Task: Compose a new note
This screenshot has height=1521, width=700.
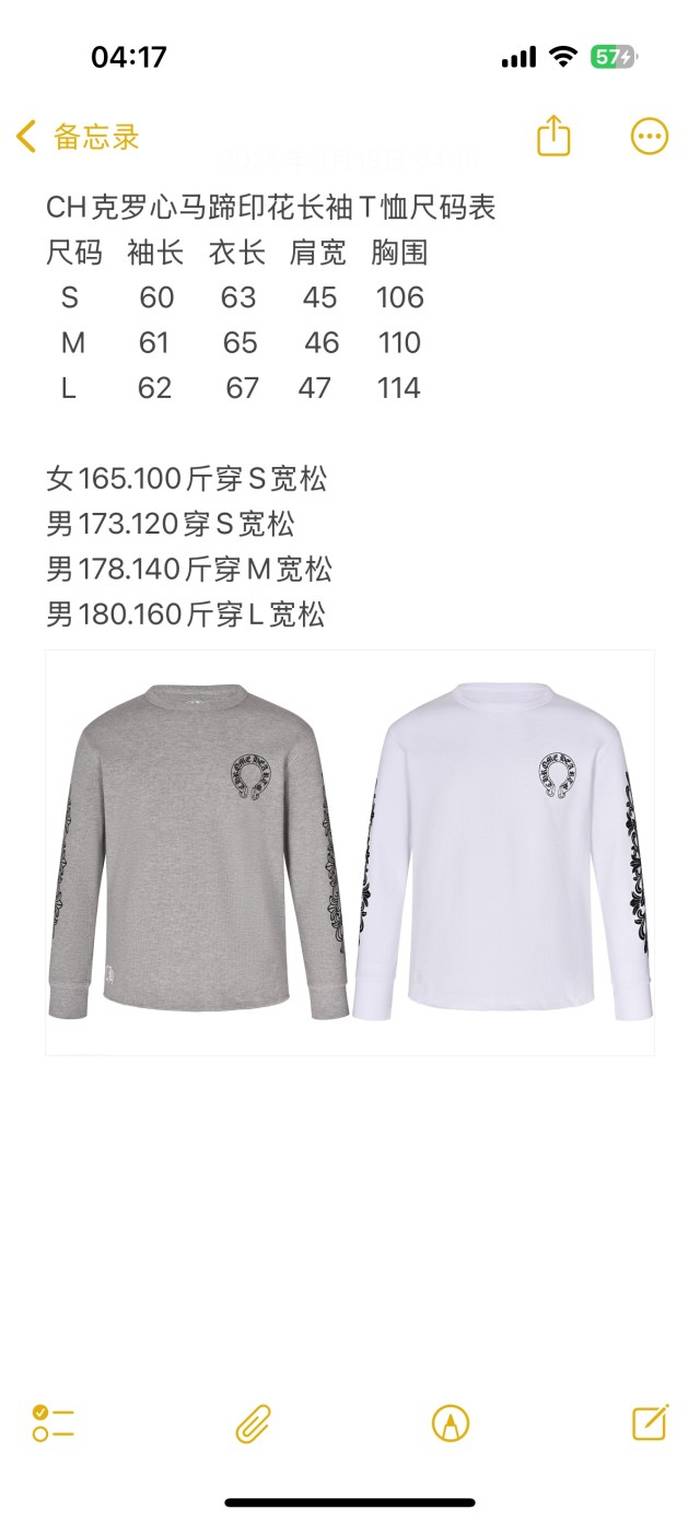Action: tap(650, 1422)
